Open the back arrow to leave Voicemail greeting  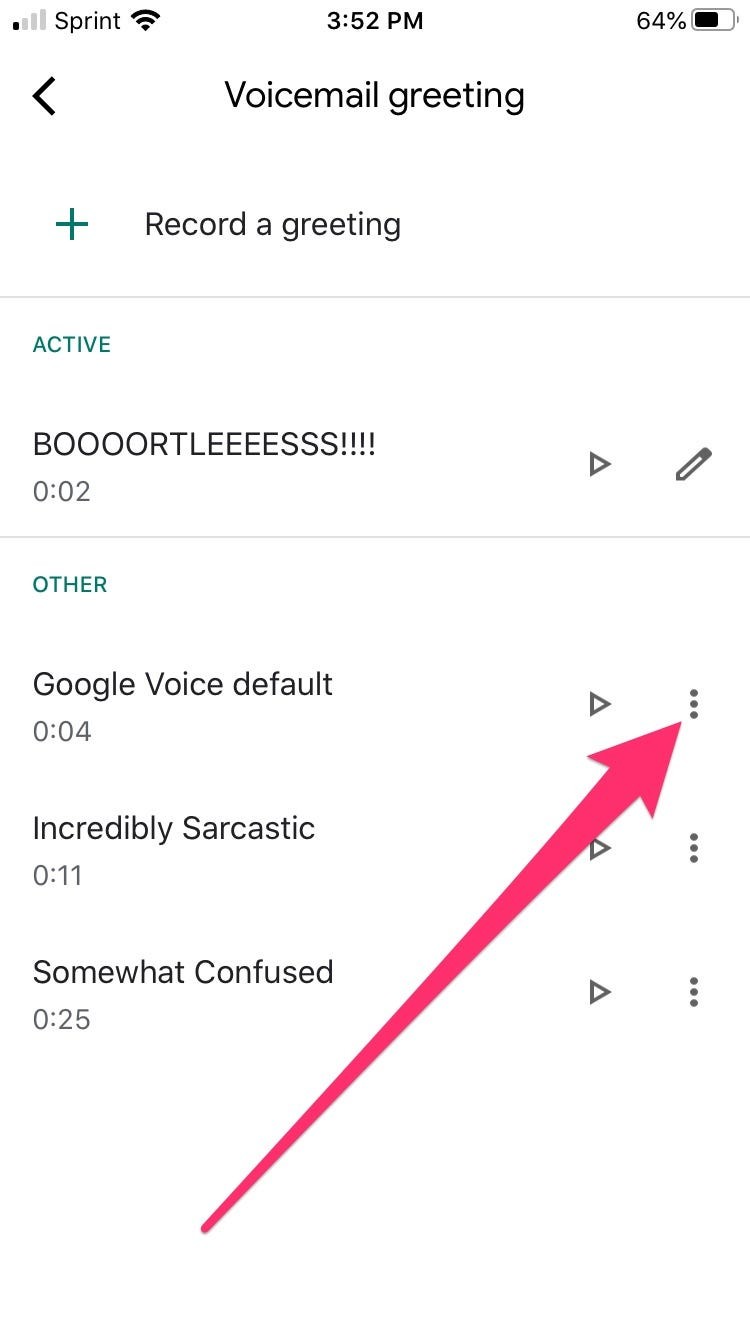pos(44,96)
